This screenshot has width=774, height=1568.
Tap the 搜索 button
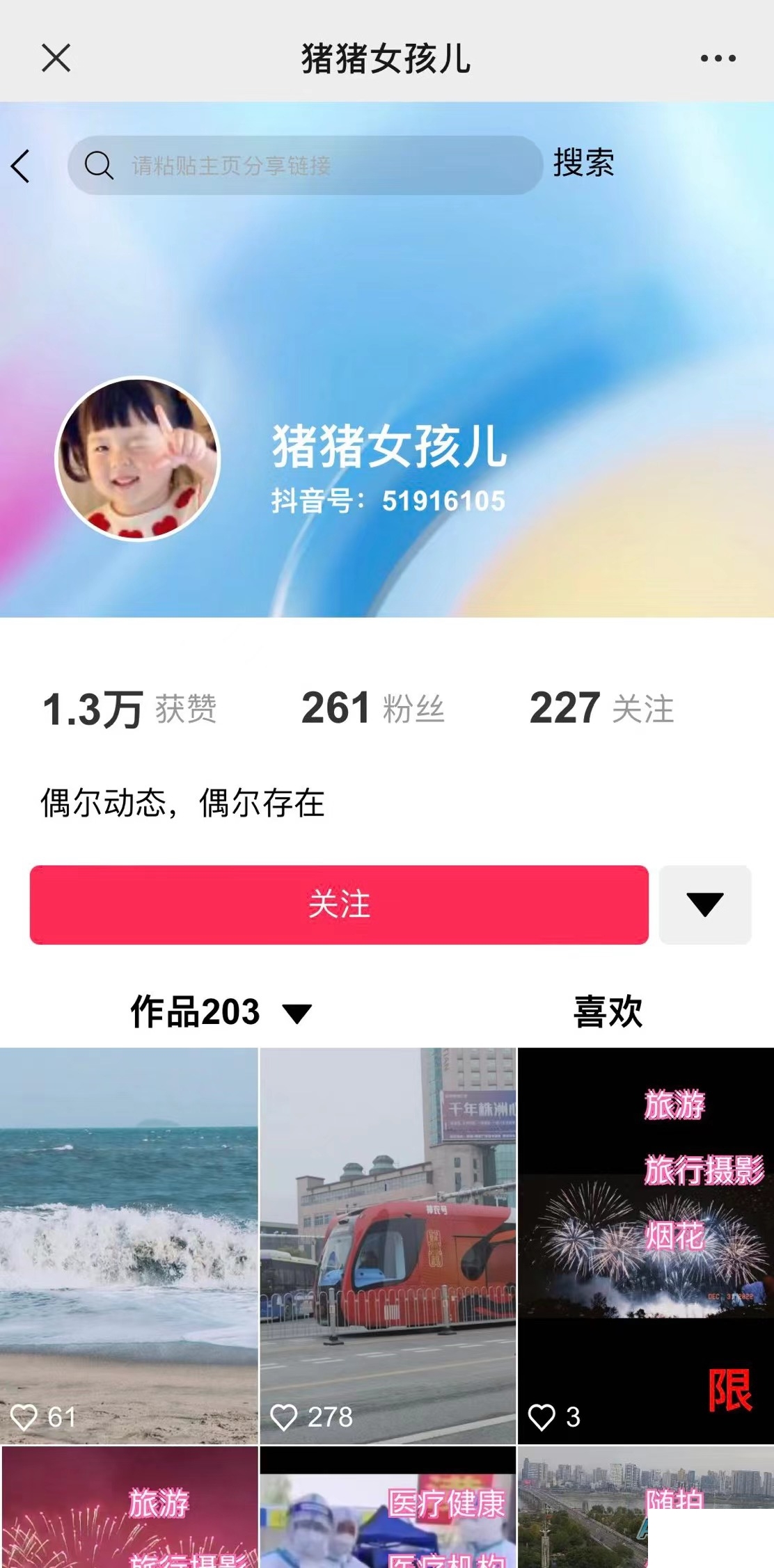[583, 163]
